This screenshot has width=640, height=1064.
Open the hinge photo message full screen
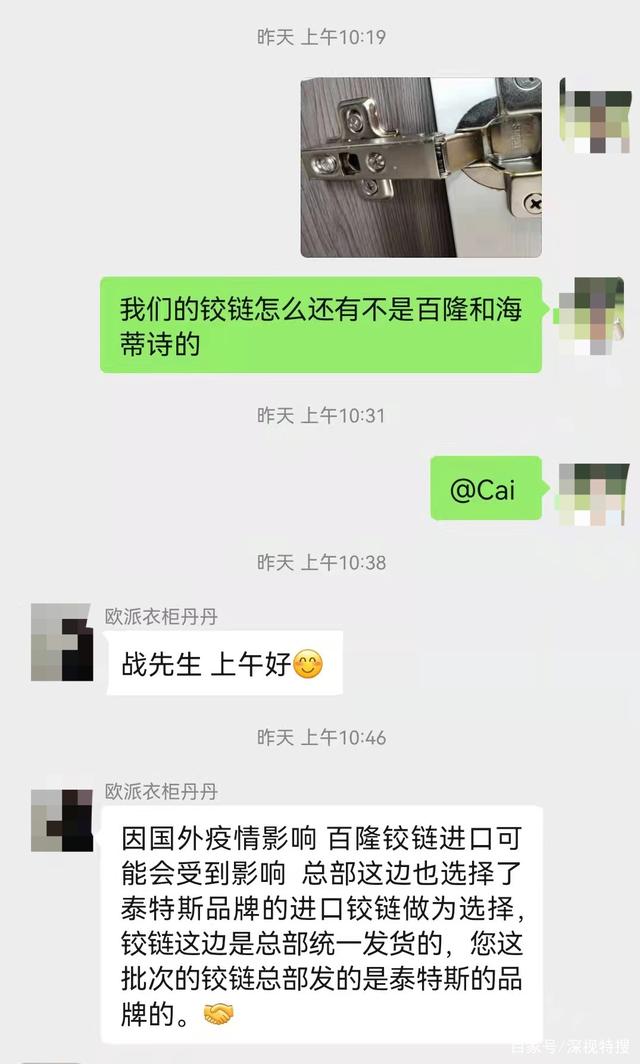[421, 167]
